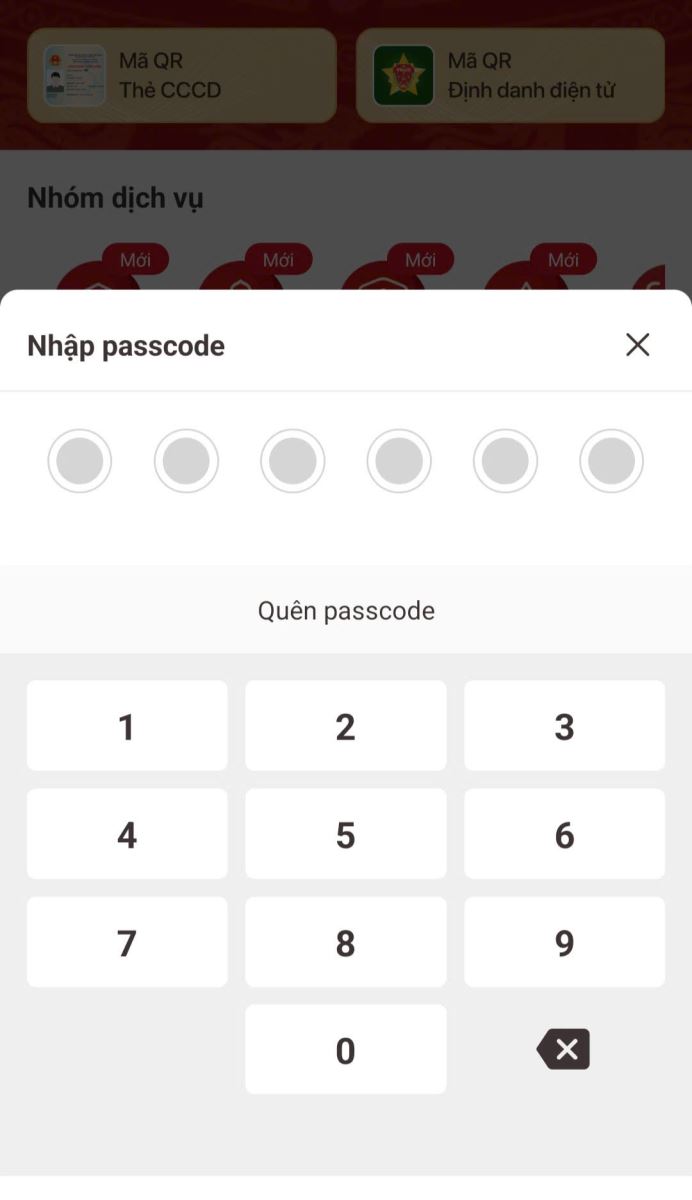The image size is (692, 1200).
Task: Enter digit 6 on the keypad
Action: click(x=564, y=834)
